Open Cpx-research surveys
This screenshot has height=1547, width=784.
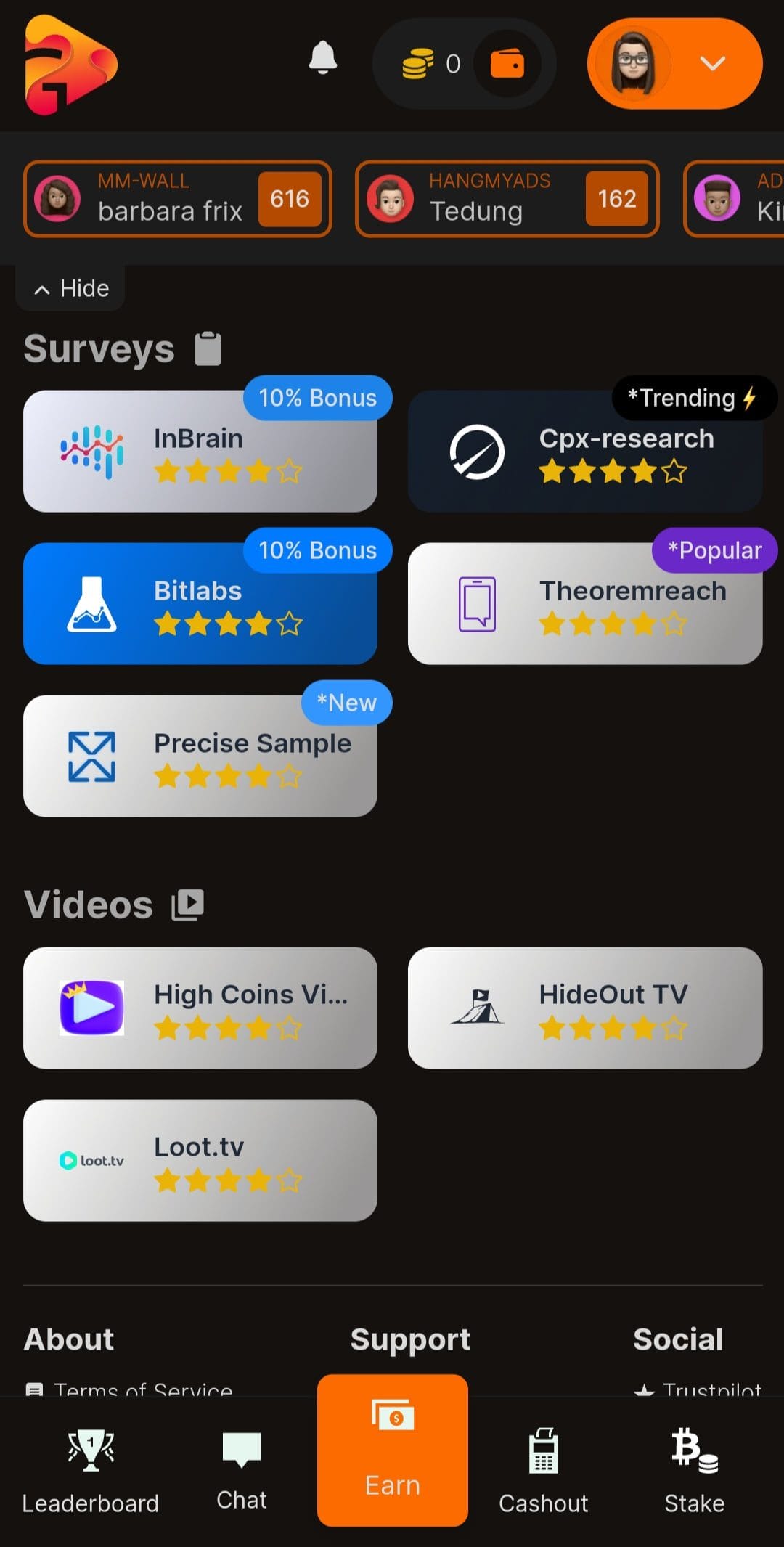coord(585,452)
